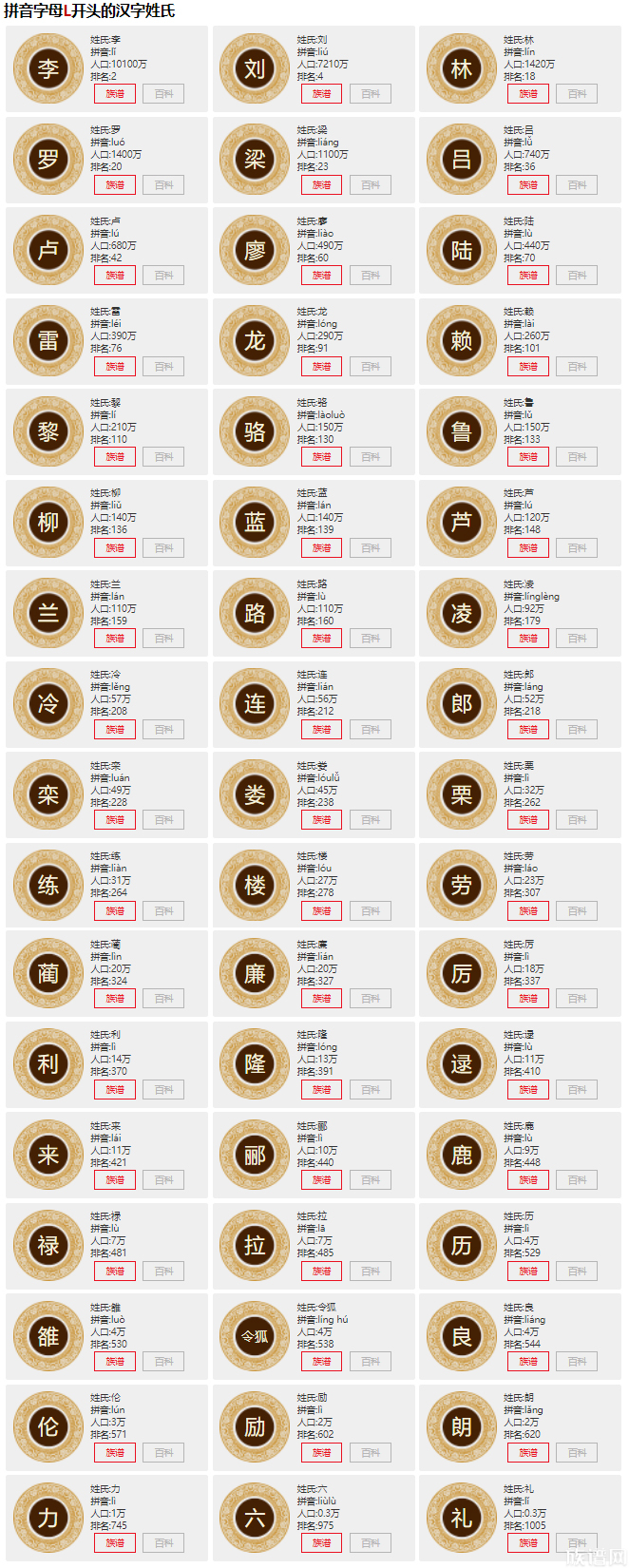This screenshot has height=1568, width=629.
Task: View 族谱 of surname 娄
Action: click(x=321, y=820)
